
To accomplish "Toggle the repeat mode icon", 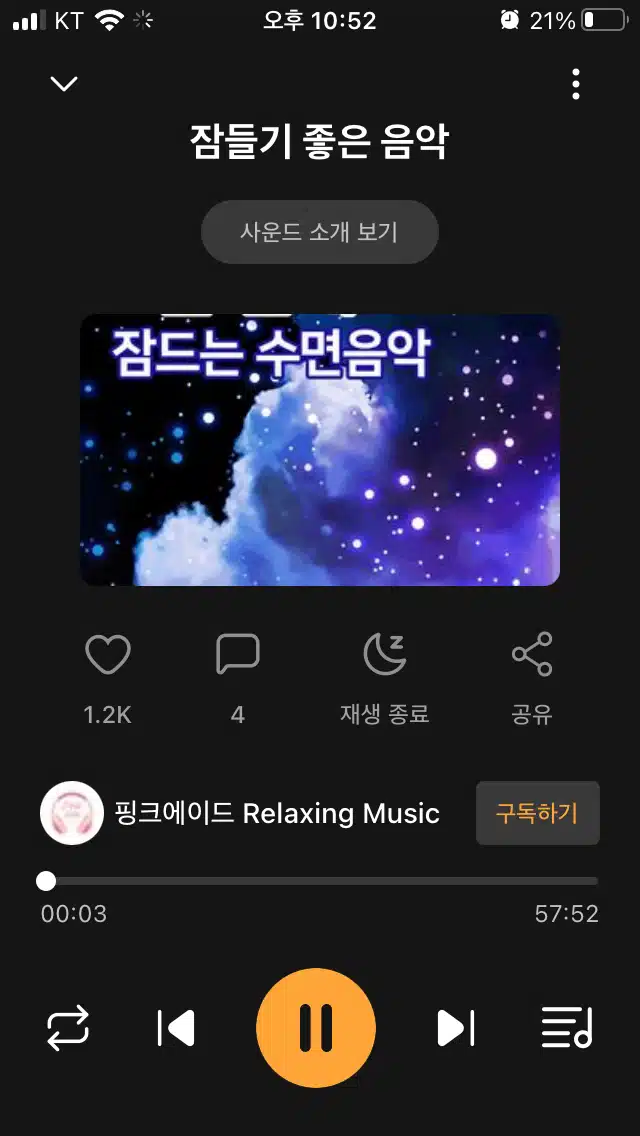I will (68, 1027).
